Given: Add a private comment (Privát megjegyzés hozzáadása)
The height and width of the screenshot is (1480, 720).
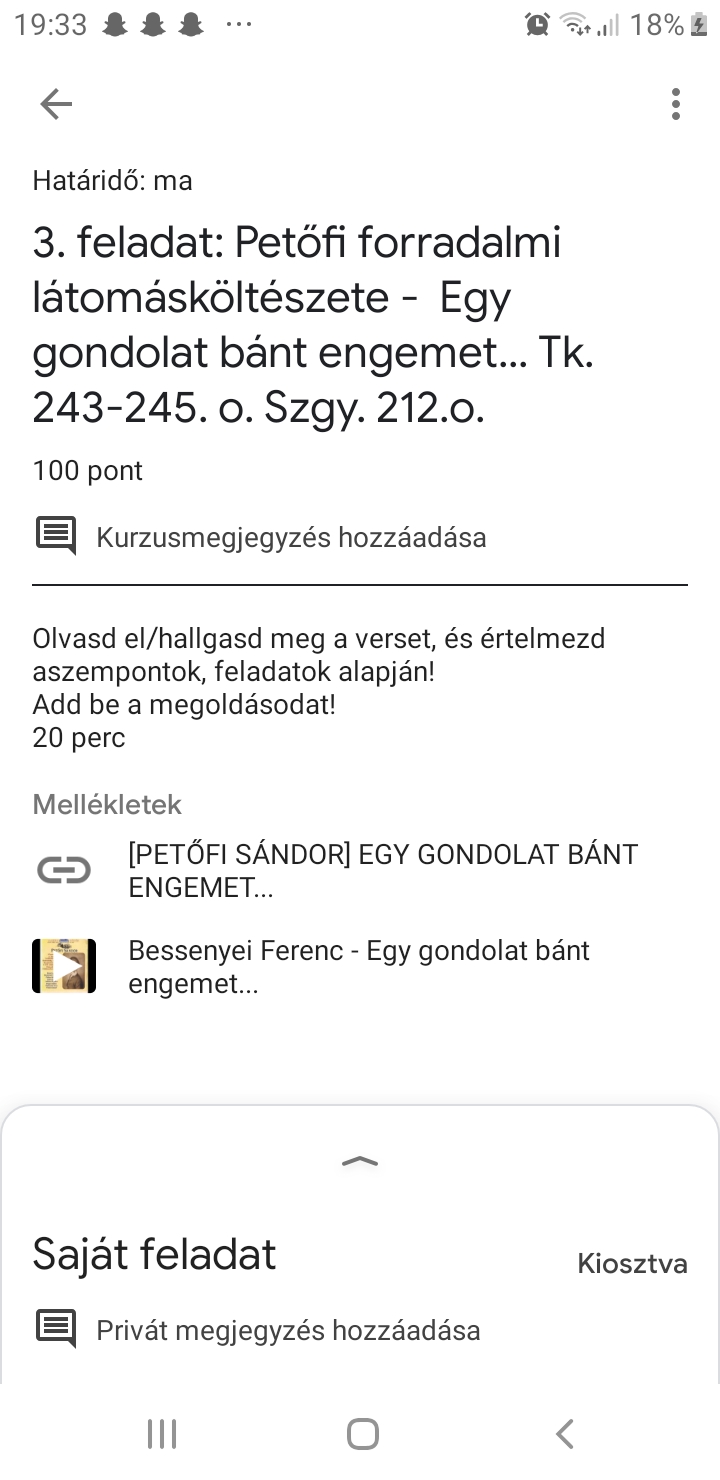Looking at the screenshot, I should [x=288, y=1330].
